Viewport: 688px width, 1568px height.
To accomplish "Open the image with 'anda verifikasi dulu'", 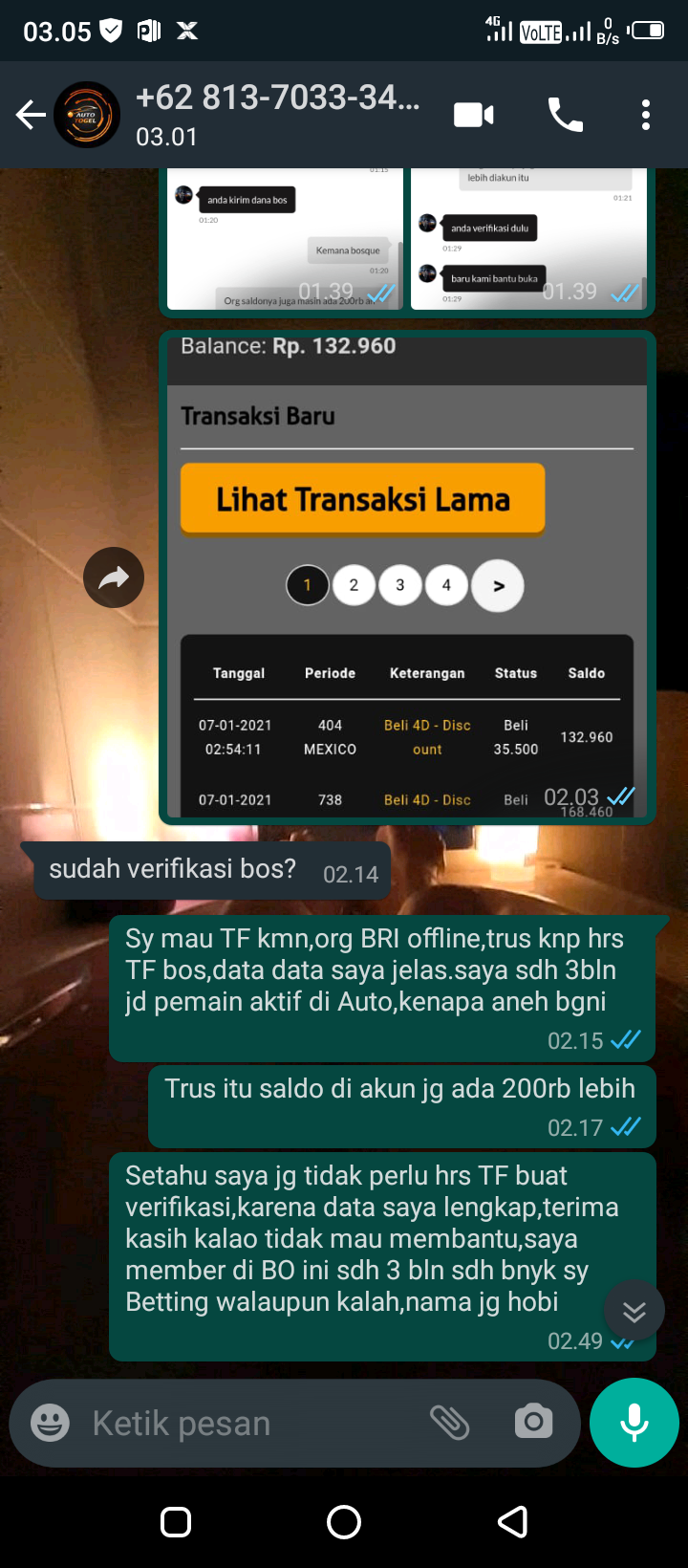I will (528, 239).
